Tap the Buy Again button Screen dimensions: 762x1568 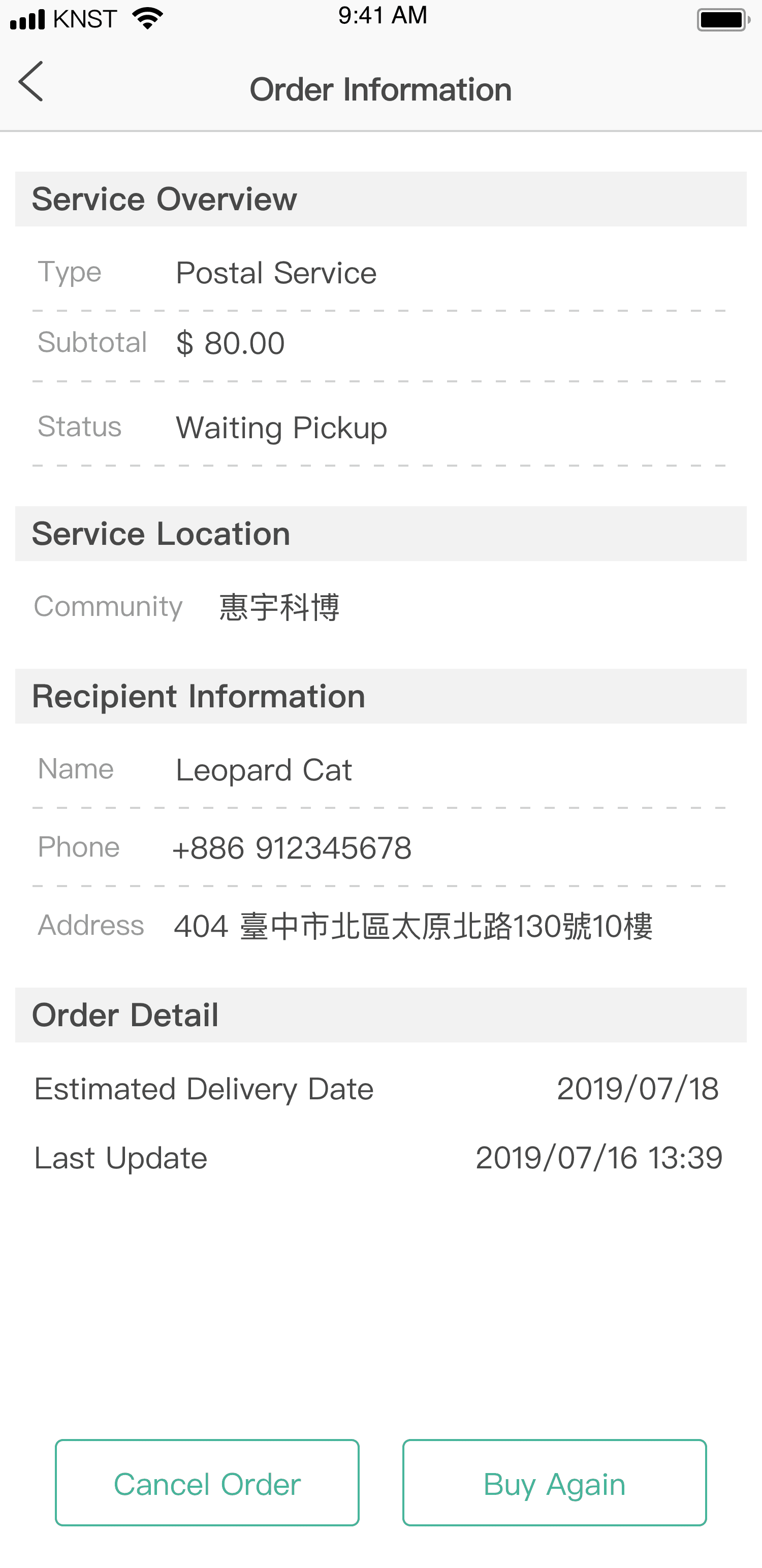click(x=554, y=1483)
